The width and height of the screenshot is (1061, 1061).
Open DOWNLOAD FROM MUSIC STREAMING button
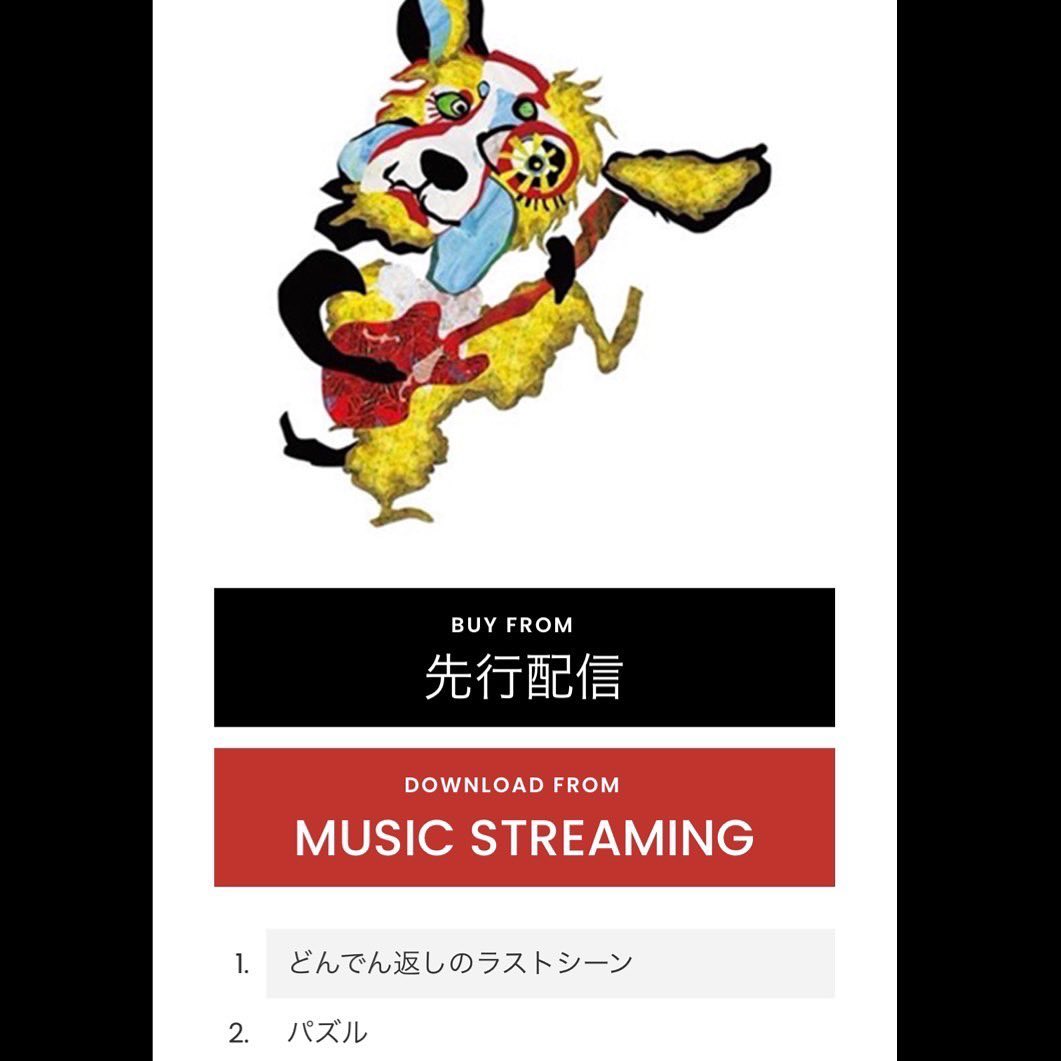[524, 817]
